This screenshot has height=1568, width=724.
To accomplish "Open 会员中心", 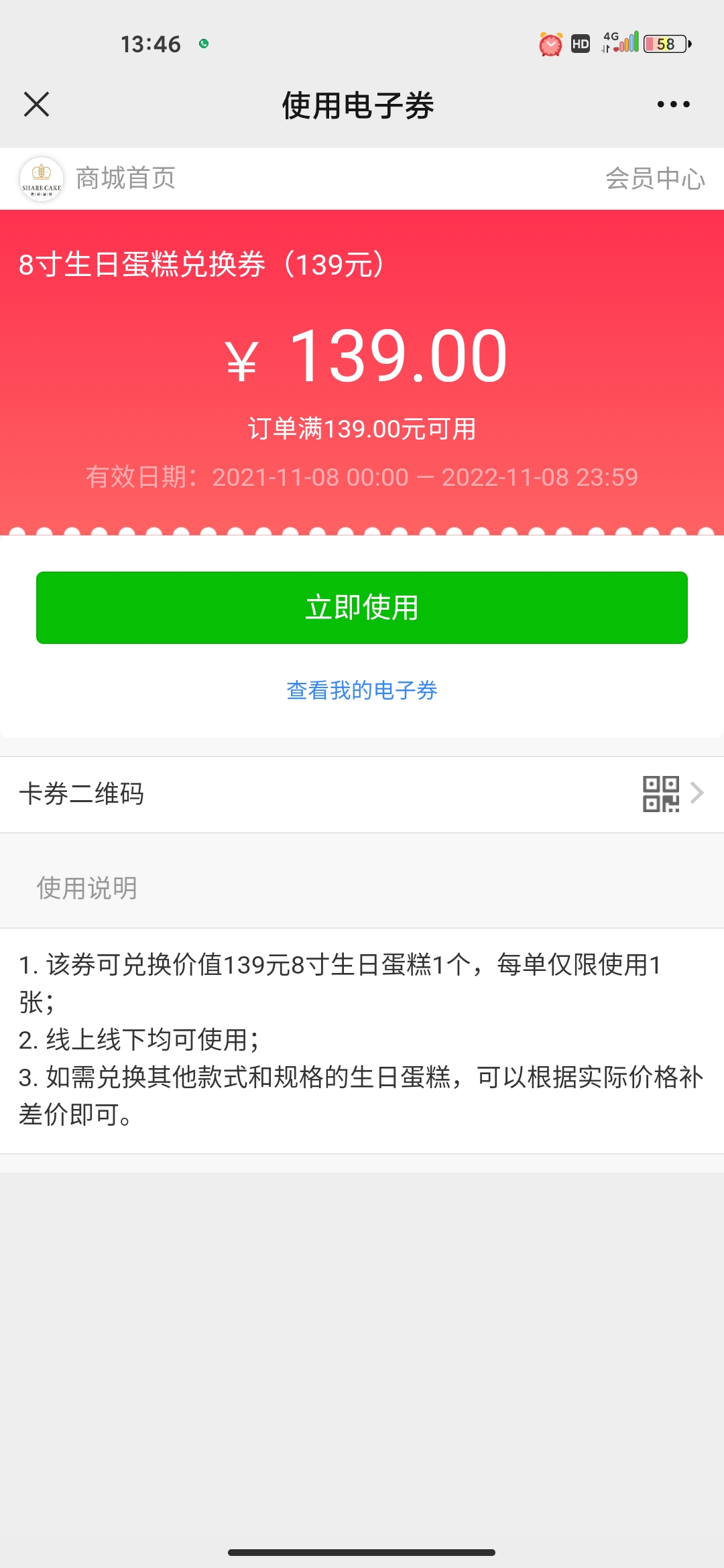I will click(655, 178).
